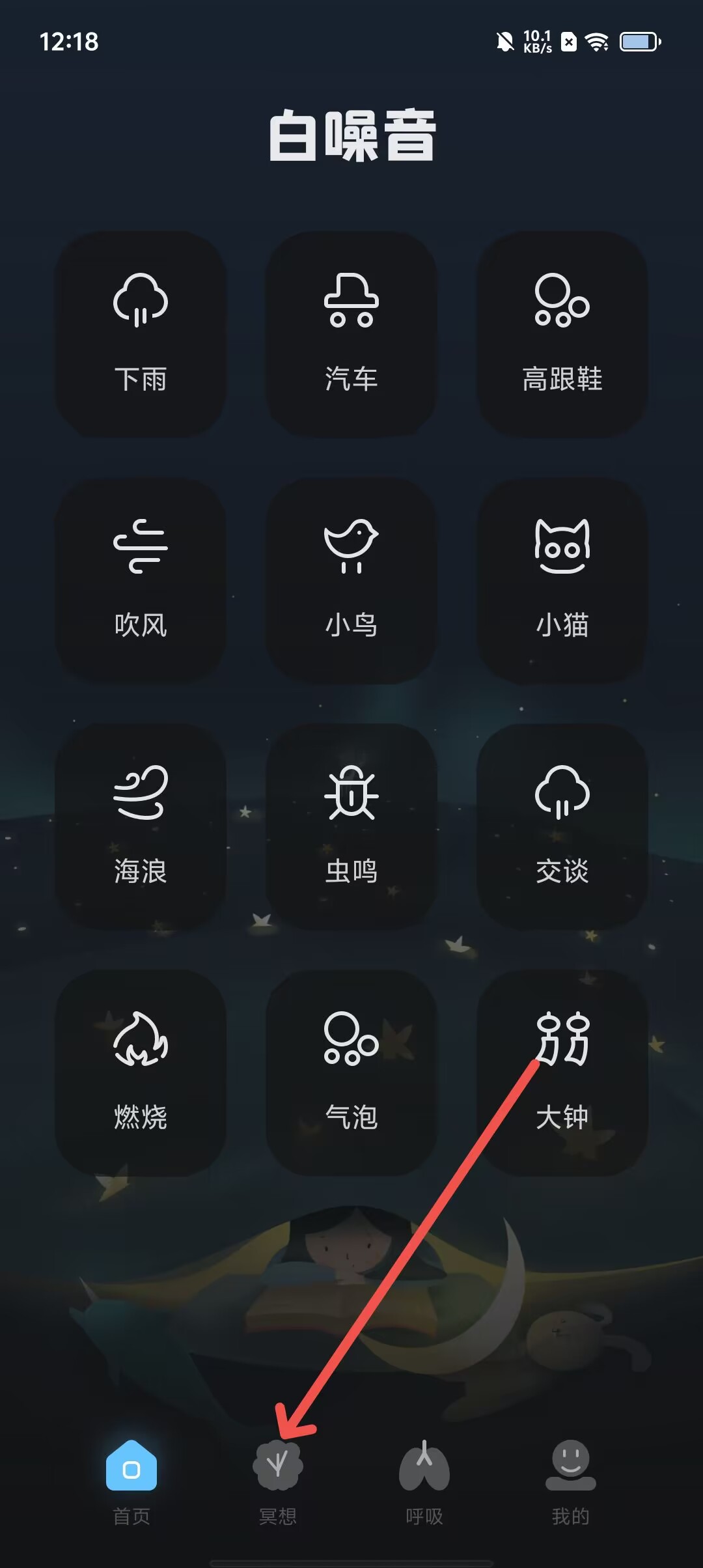This screenshot has height=1568, width=703.
Task: Choose the 大钟 bell sound tile
Action: point(562,1072)
